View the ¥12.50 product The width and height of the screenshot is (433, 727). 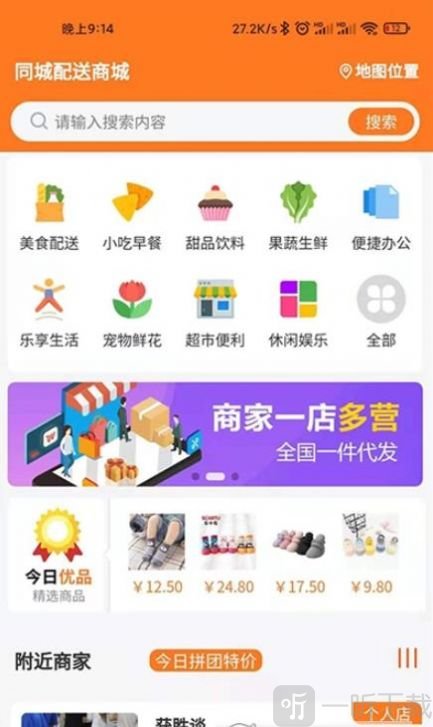click(157, 554)
